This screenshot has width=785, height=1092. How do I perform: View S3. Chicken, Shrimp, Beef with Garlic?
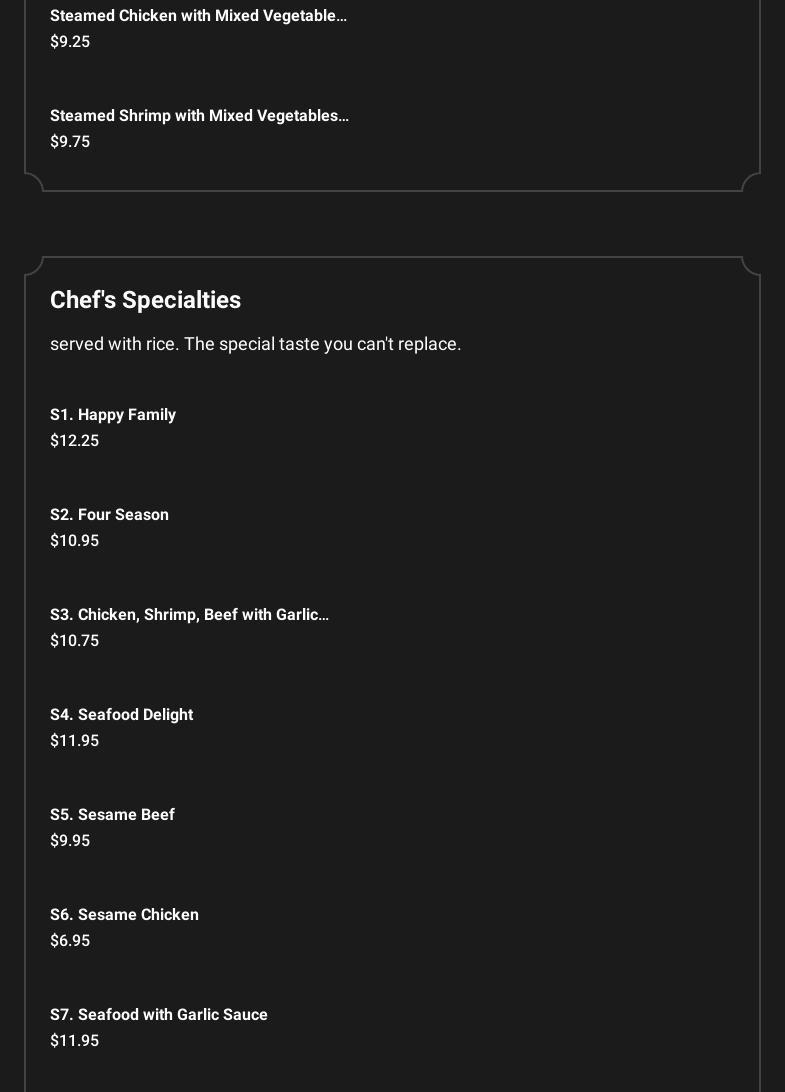(x=189, y=615)
